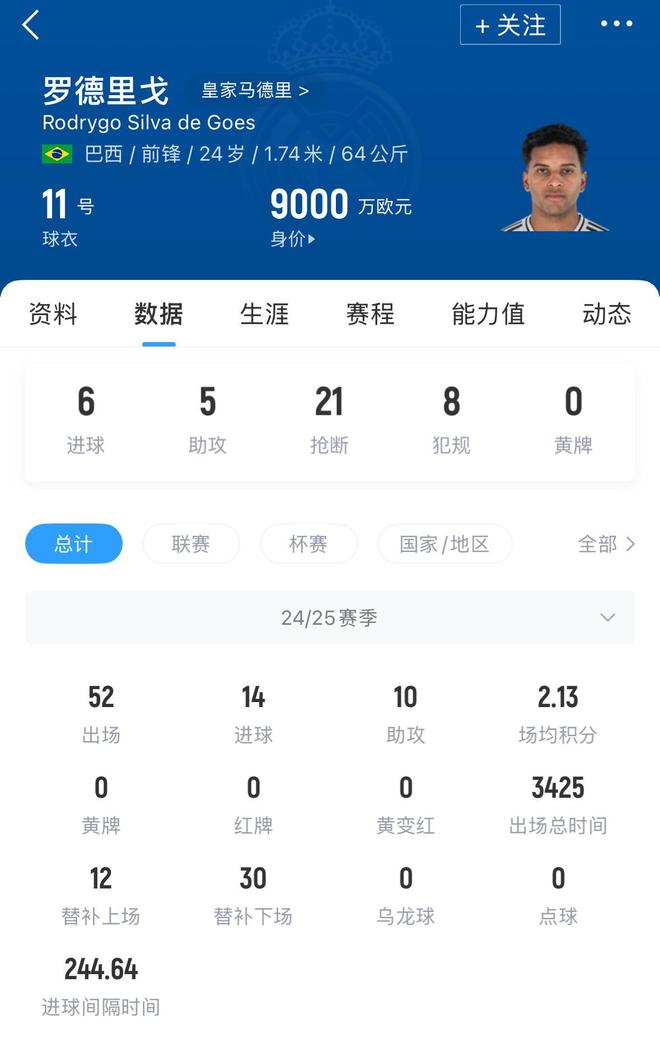The image size is (660, 1043).
Task: Follow Rodrygo with the 关注 button
Action: pyautogui.click(x=510, y=25)
